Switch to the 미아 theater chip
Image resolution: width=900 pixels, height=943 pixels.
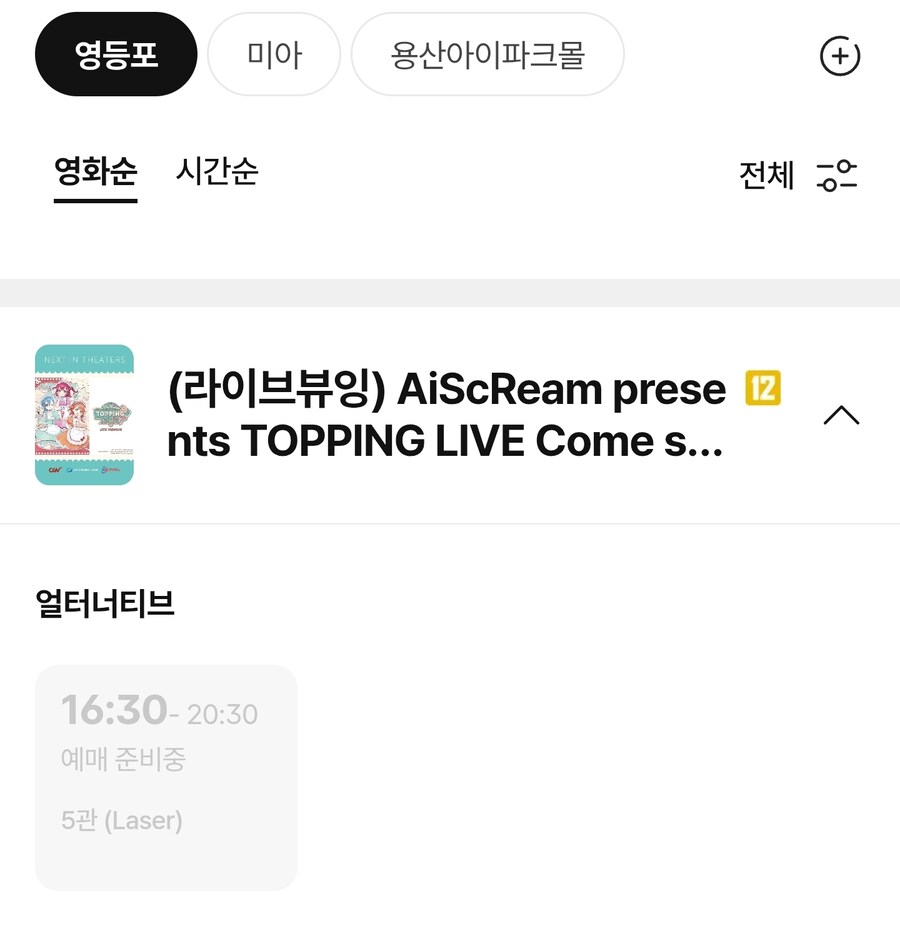coord(274,55)
